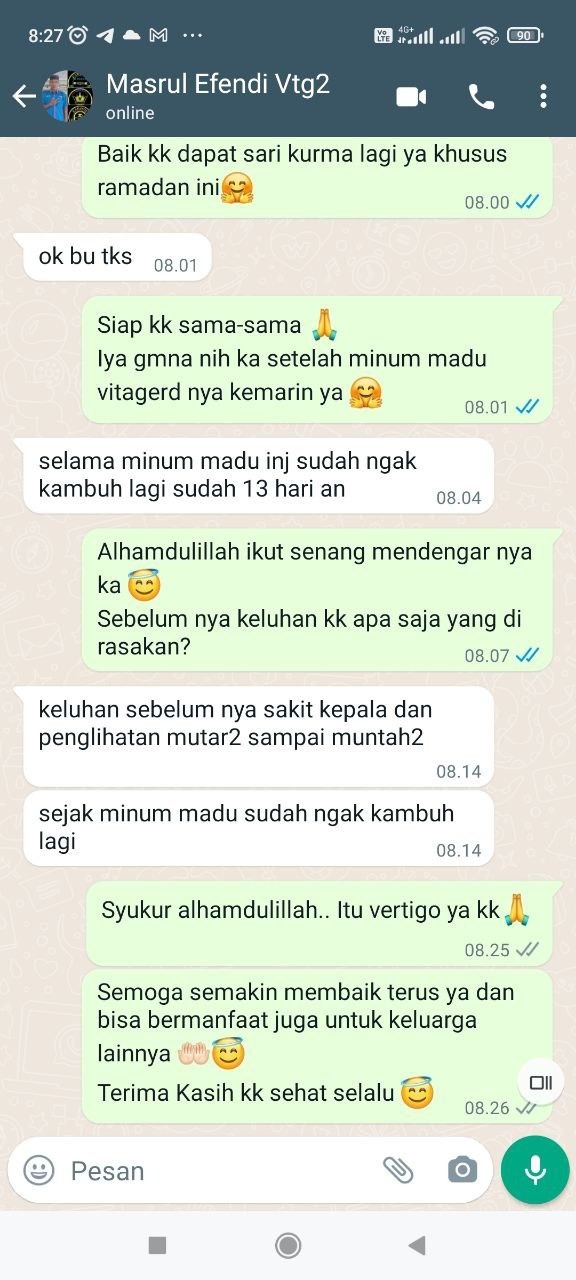This screenshot has height=1280, width=576.
Task: Start a voice call with Masrul
Action: coord(481,96)
